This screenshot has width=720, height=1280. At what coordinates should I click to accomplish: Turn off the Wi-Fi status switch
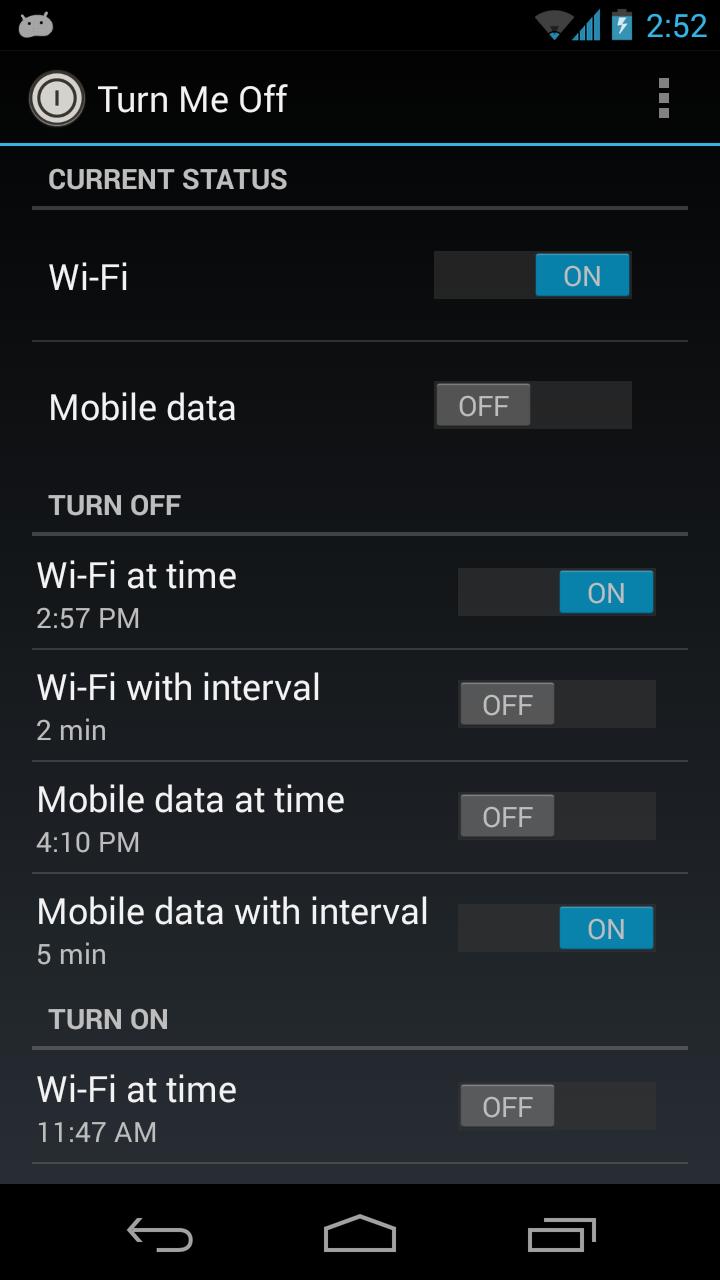[x=532, y=275]
